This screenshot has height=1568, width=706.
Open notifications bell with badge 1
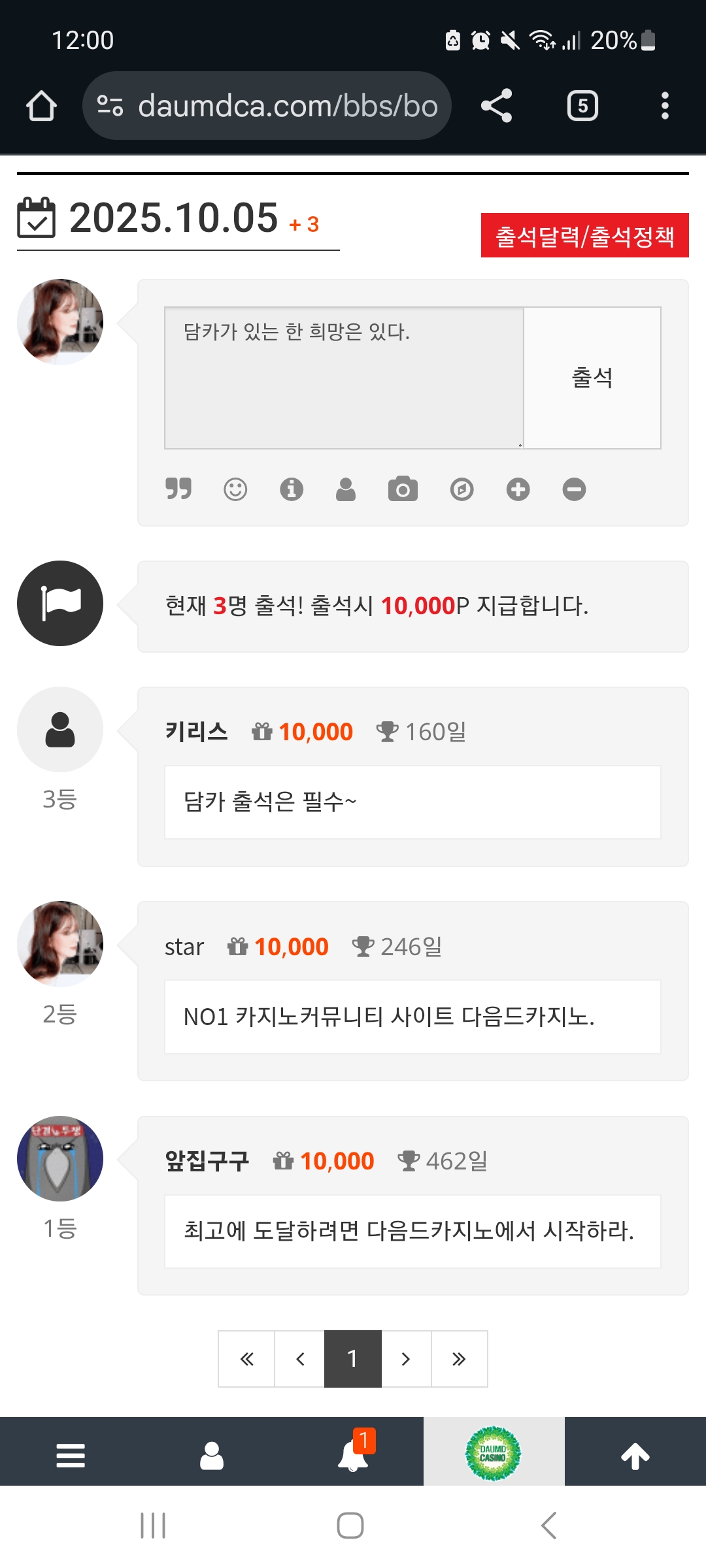tap(353, 1456)
